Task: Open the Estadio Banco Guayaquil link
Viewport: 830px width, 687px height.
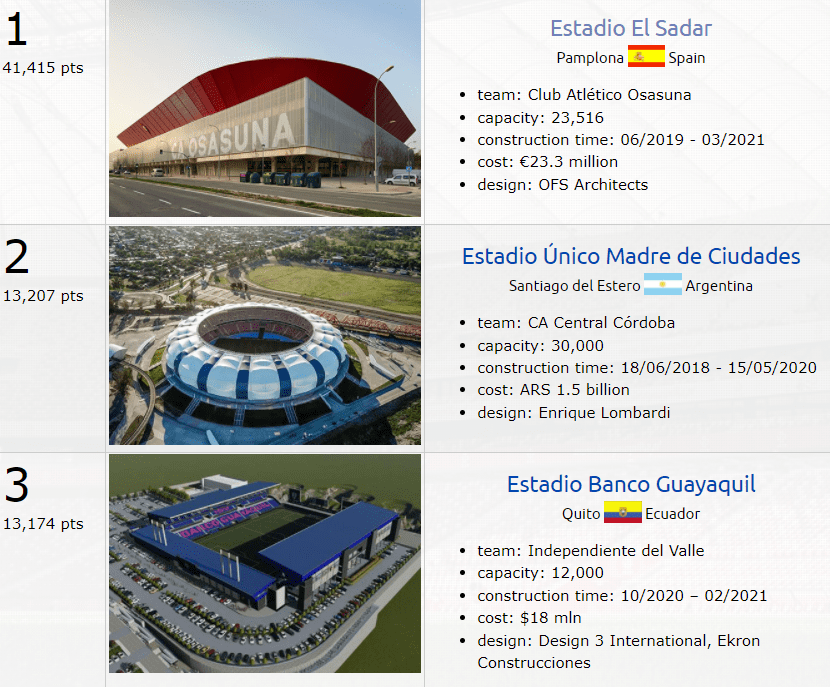Action: [630, 484]
